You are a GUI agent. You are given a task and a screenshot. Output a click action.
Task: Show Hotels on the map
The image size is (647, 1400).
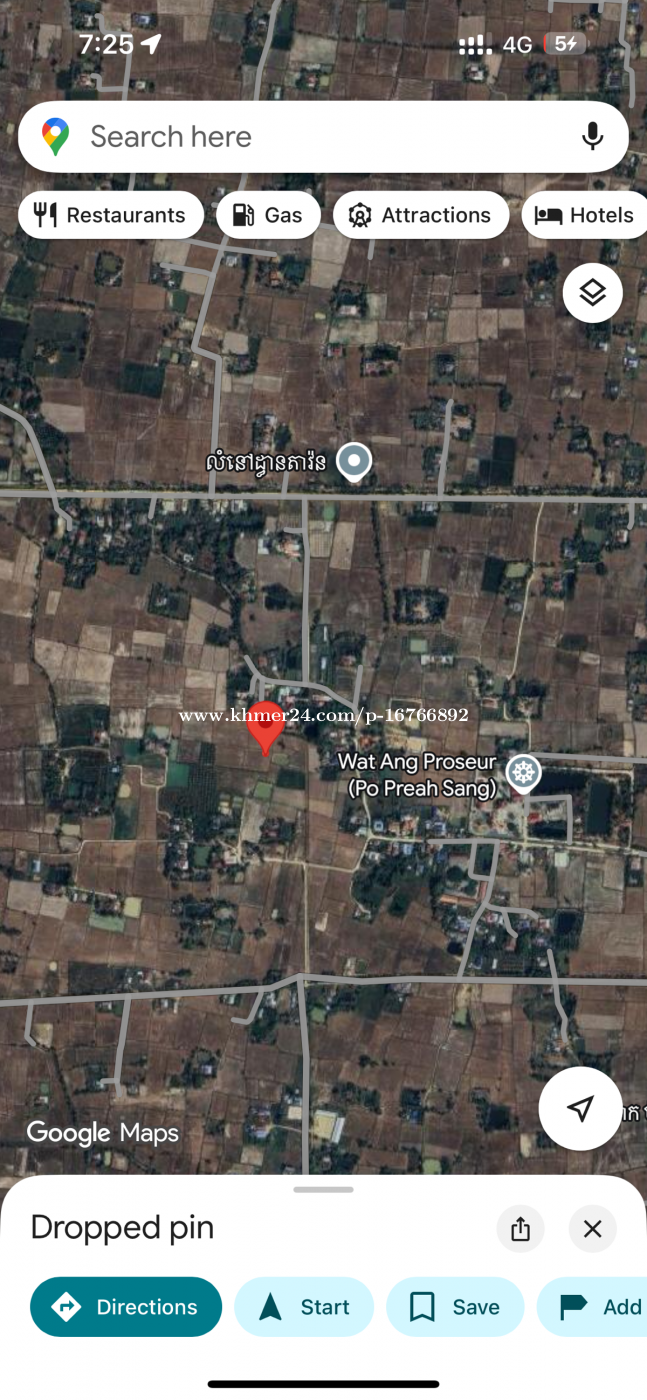[586, 215]
